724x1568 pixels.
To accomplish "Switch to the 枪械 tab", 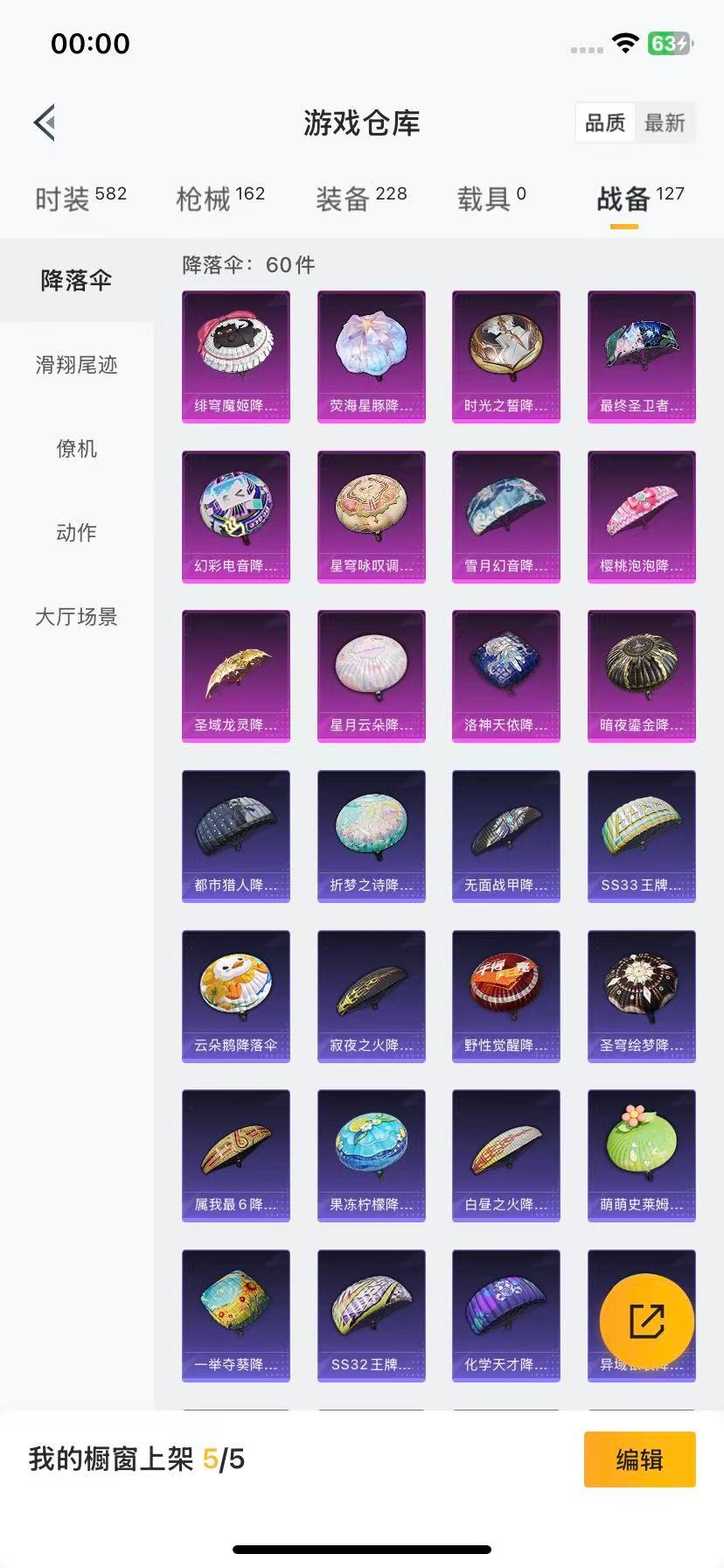I will pyautogui.click(x=220, y=199).
